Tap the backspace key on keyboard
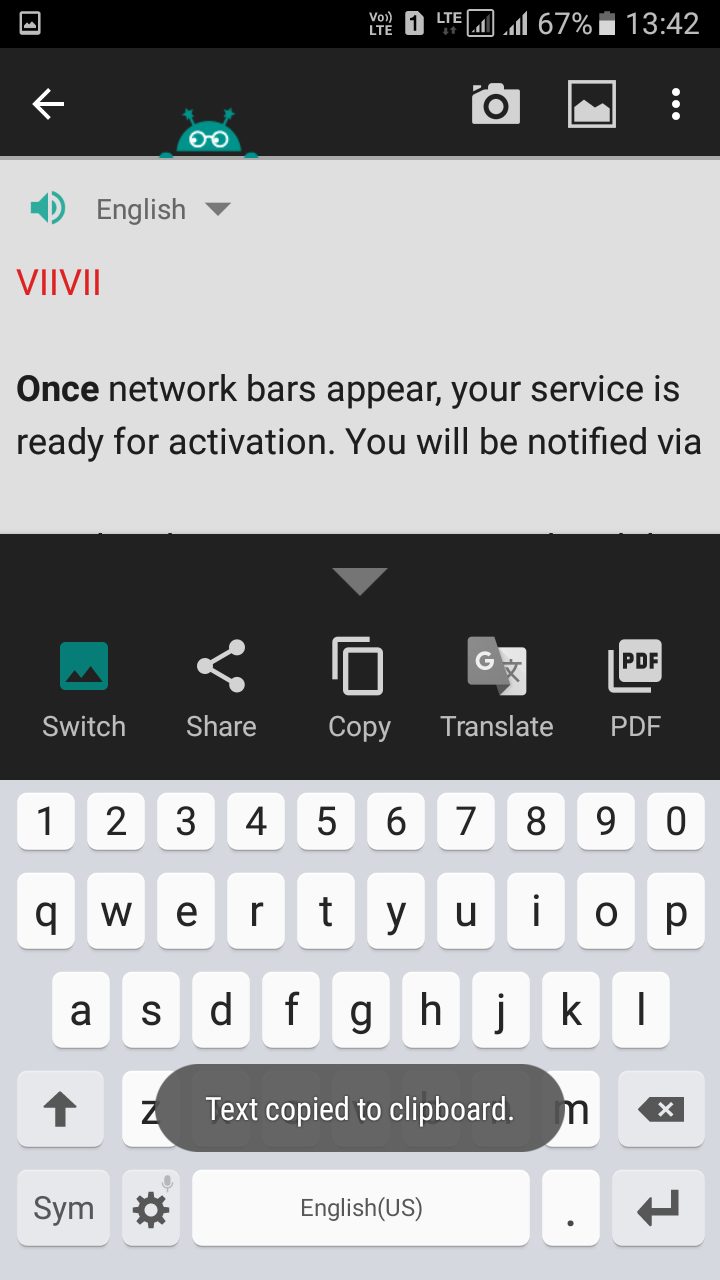This screenshot has width=720, height=1280. point(661,1108)
